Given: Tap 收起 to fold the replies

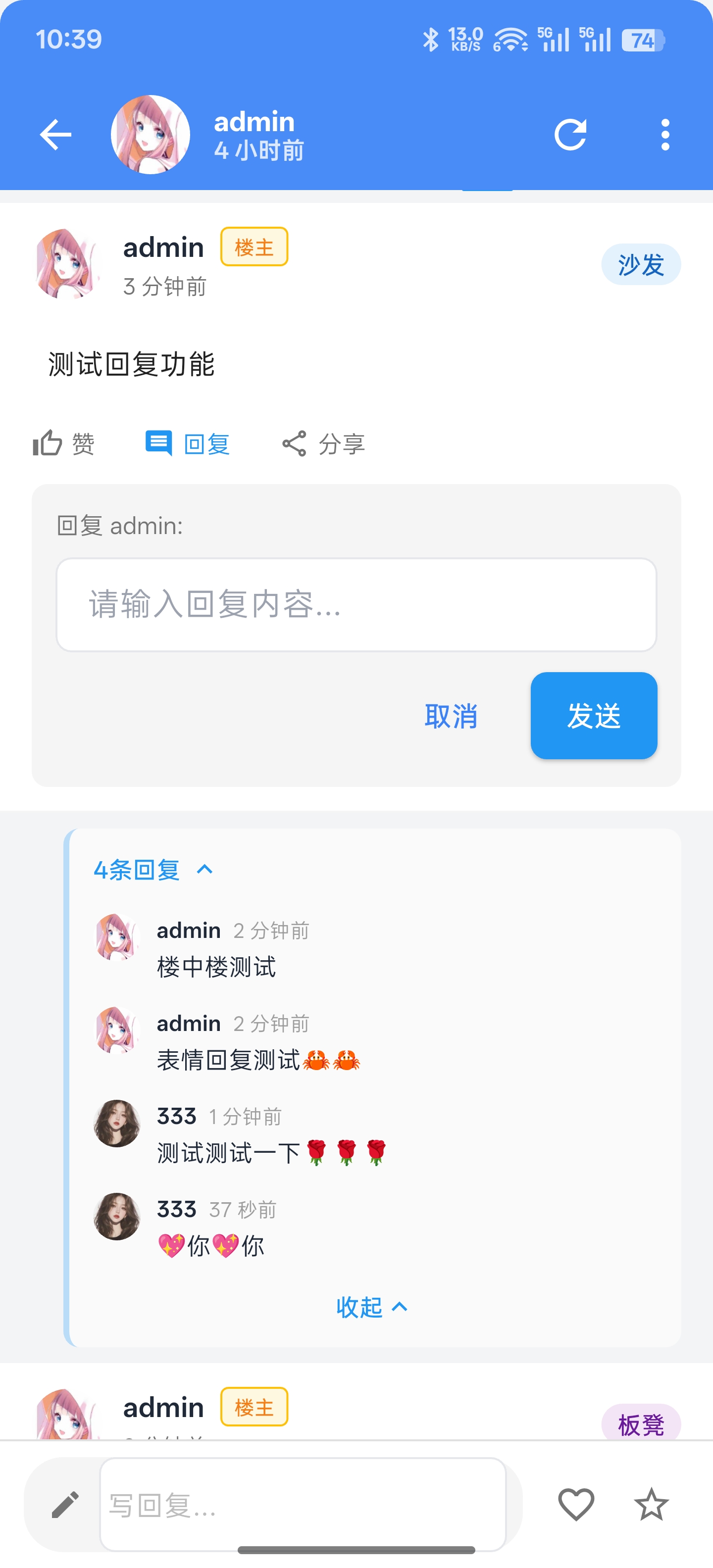Looking at the screenshot, I should [x=371, y=1307].
